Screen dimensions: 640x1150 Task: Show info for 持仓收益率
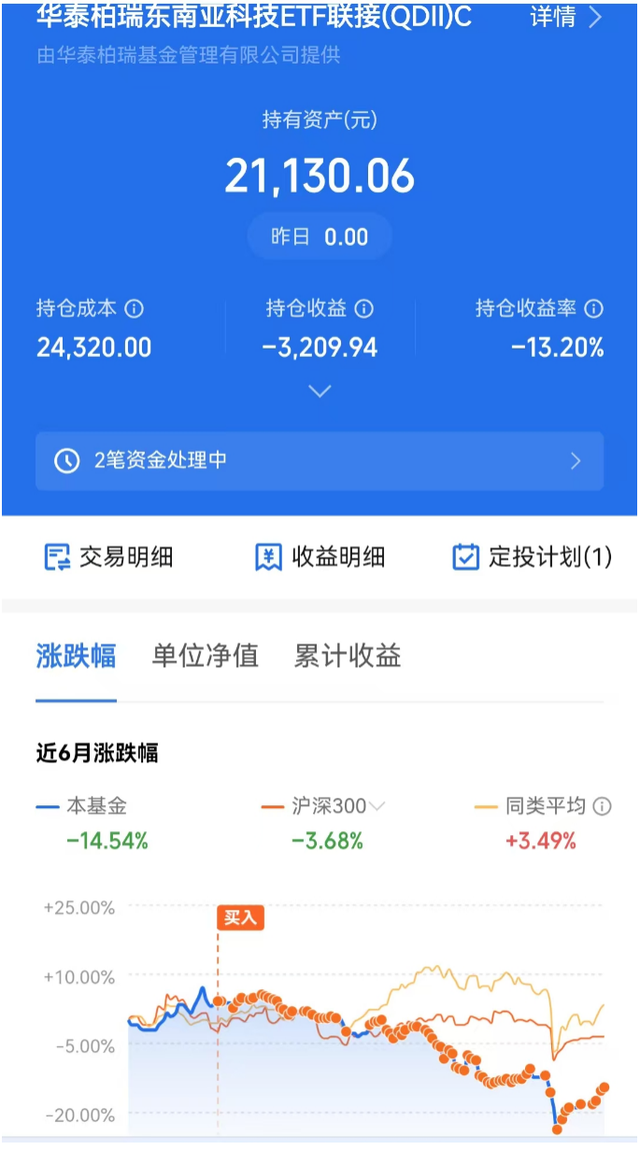[x=594, y=309]
